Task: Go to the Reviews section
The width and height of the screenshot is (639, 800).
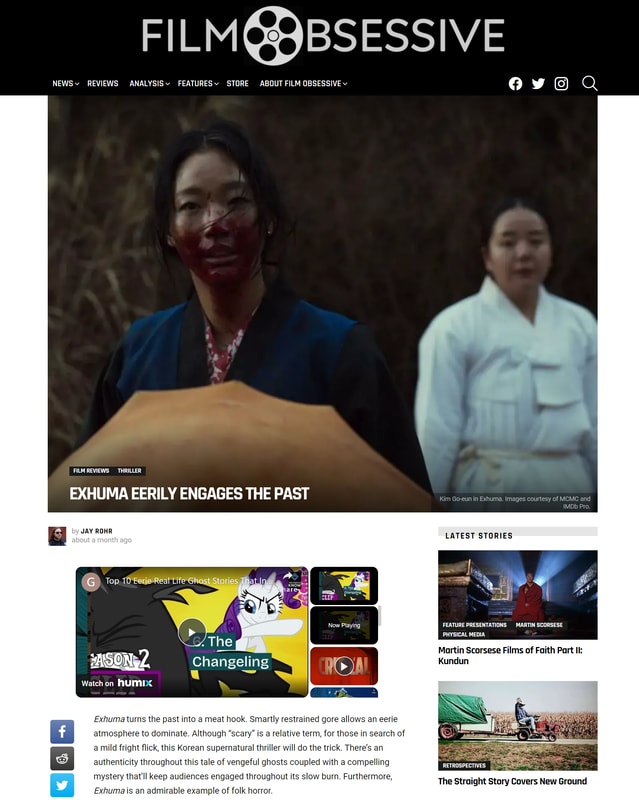Action: coord(102,84)
